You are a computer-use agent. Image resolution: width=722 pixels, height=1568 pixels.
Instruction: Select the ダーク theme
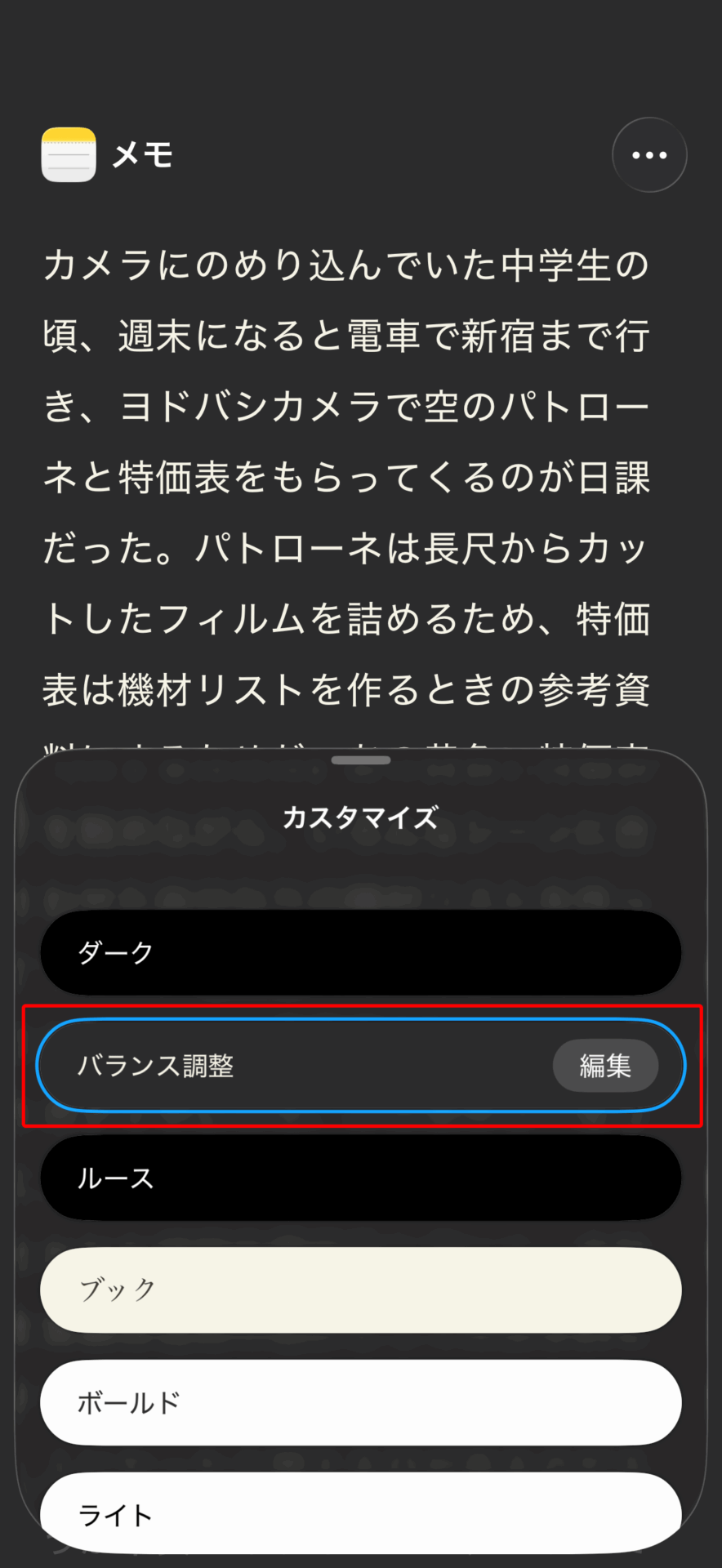(x=360, y=952)
